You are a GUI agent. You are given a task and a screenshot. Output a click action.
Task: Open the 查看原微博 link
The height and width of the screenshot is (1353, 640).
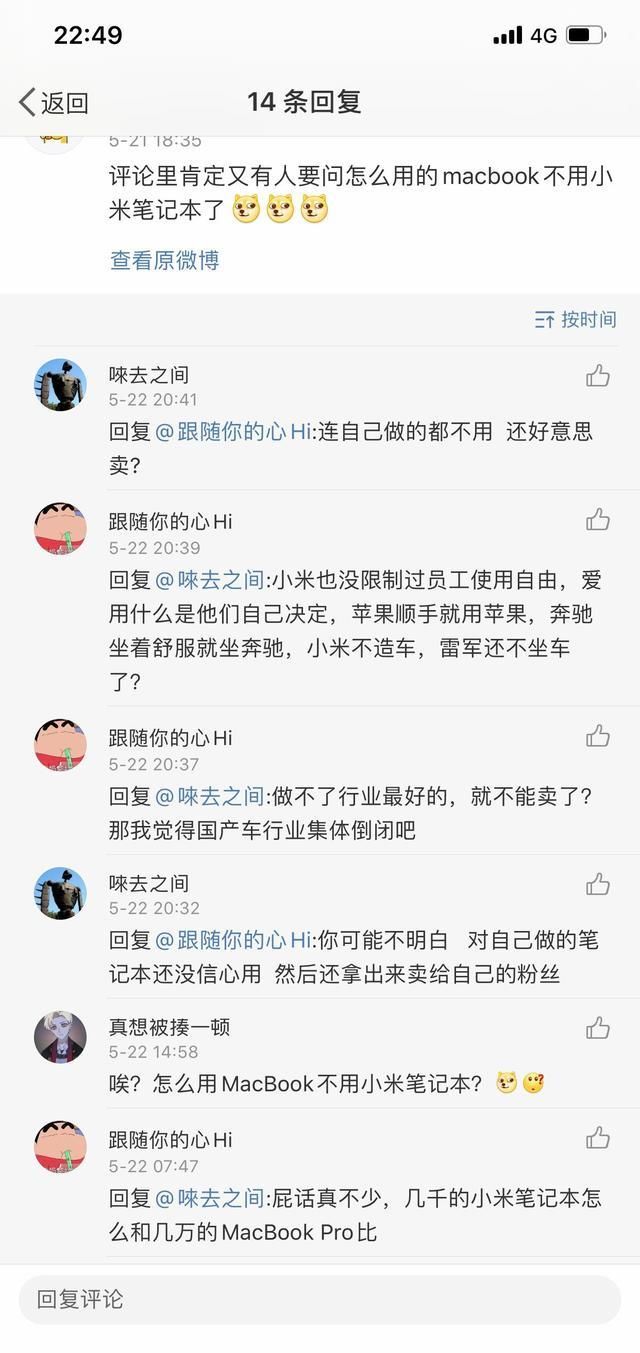164,260
